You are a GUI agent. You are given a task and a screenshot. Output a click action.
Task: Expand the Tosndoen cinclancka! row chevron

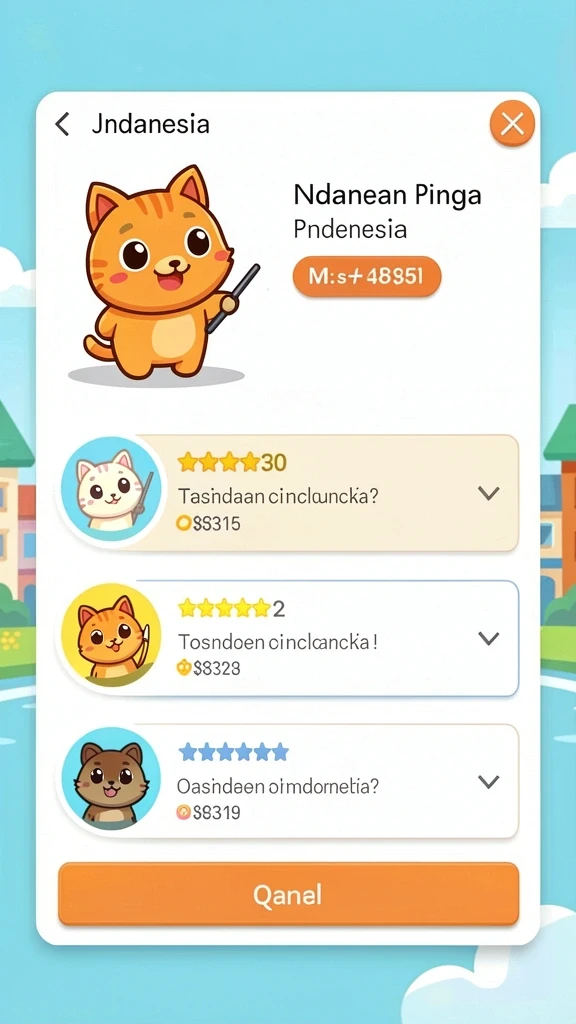(x=488, y=638)
